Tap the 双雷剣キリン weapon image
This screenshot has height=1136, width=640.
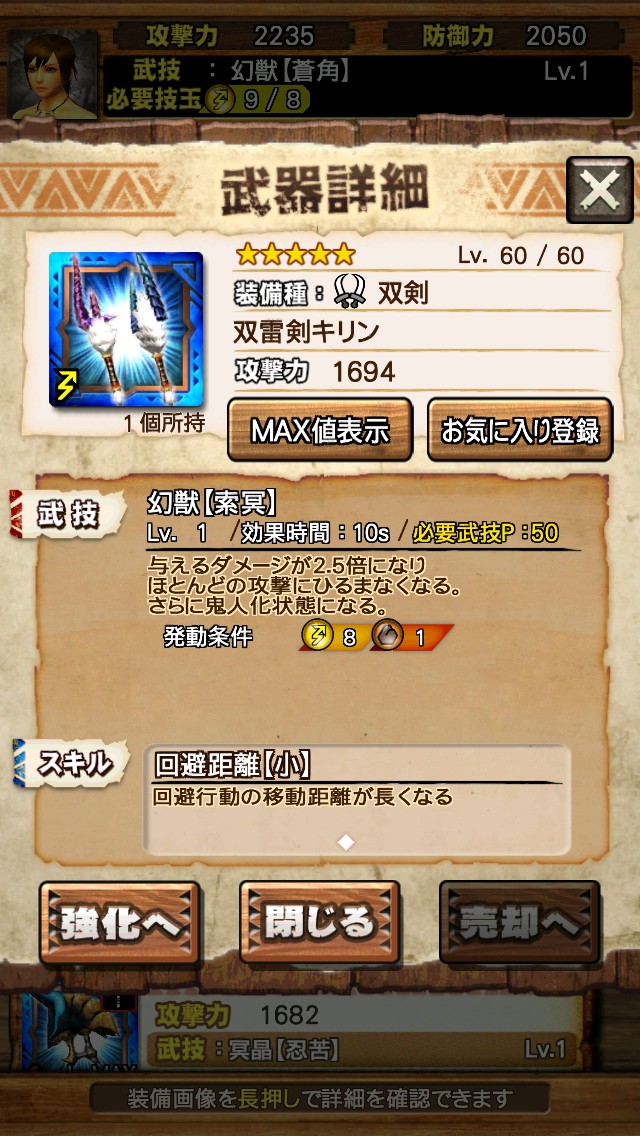click(126, 329)
